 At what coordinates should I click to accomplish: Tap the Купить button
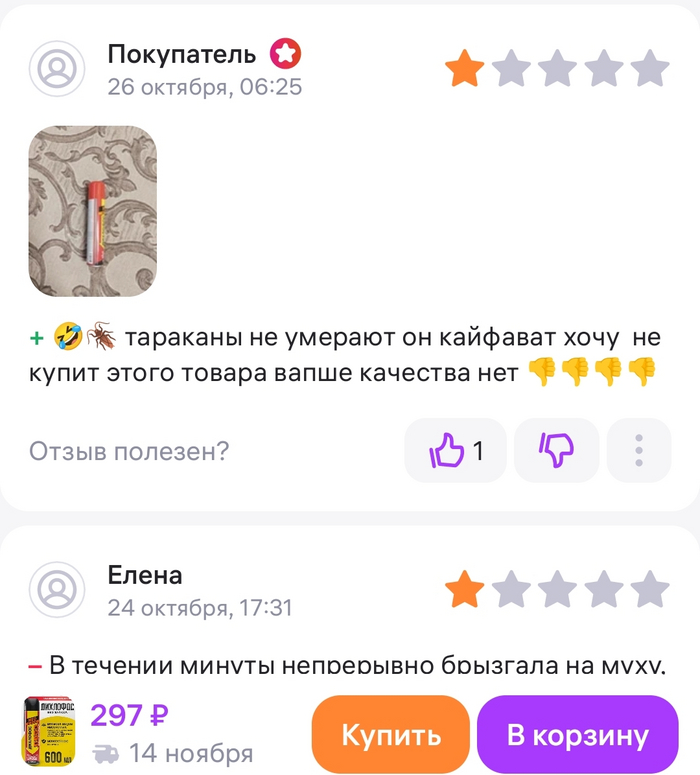(x=390, y=736)
